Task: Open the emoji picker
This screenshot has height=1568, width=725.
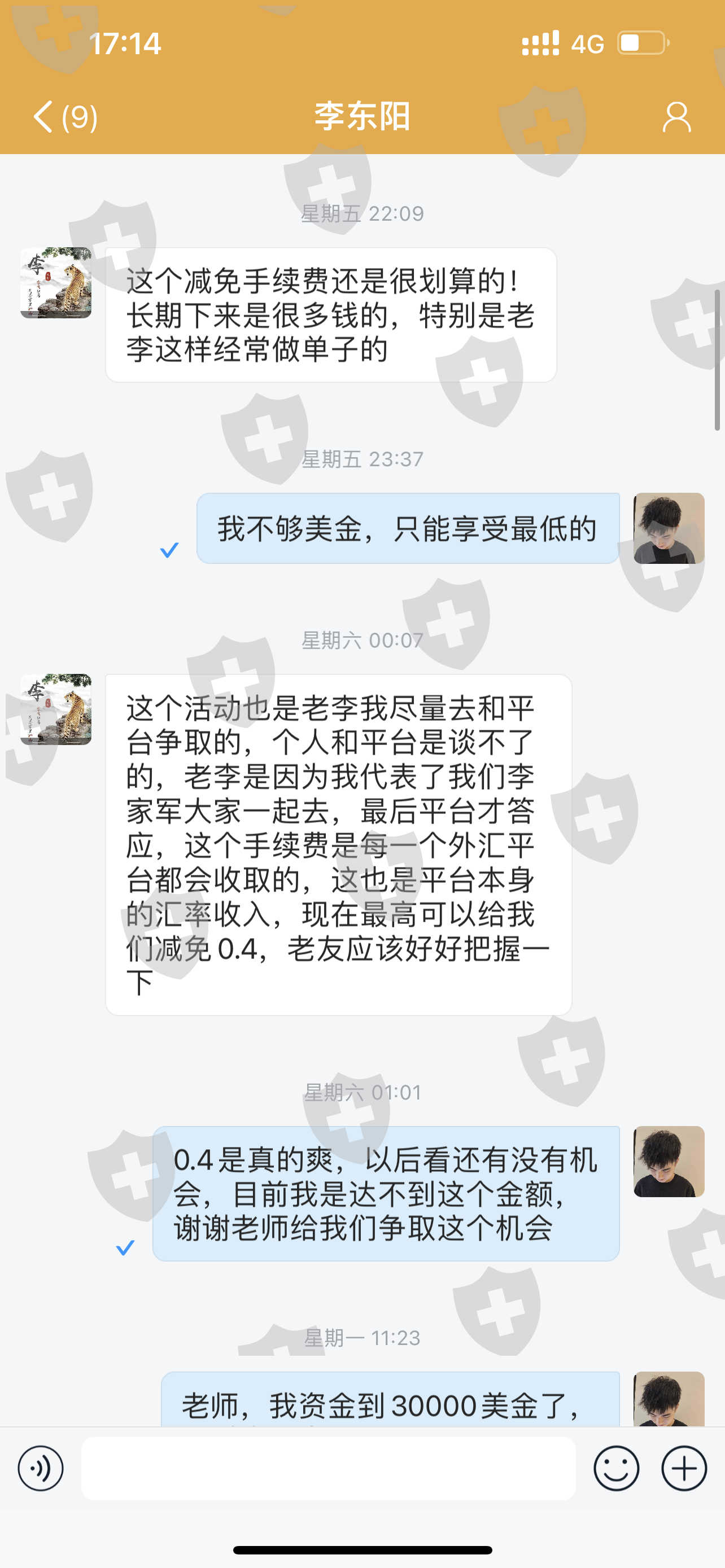Action: tap(616, 1468)
